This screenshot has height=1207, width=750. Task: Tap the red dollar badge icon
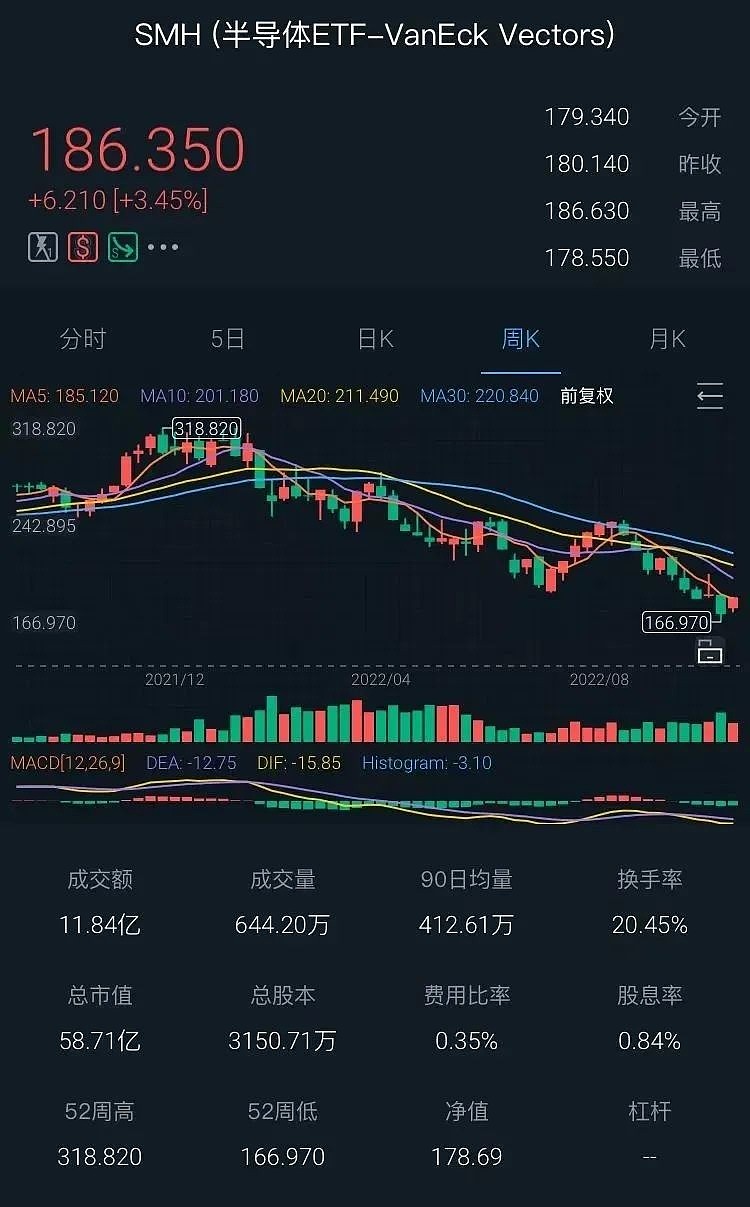(83, 247)
